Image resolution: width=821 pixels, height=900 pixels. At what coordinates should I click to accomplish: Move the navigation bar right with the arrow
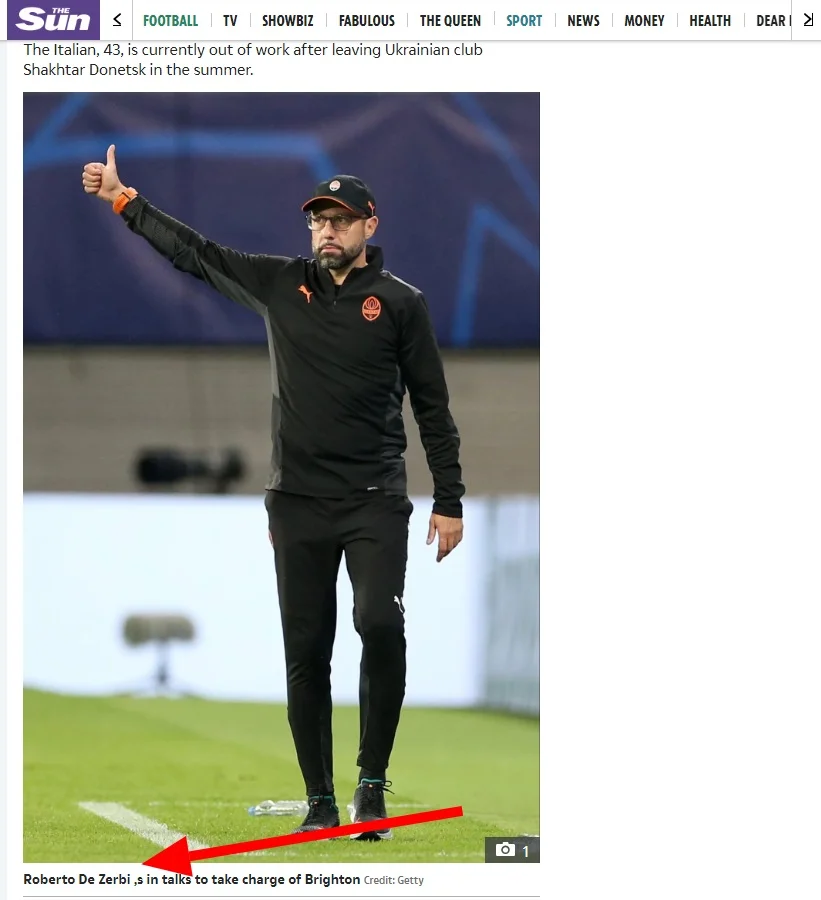tap(808, 20)
